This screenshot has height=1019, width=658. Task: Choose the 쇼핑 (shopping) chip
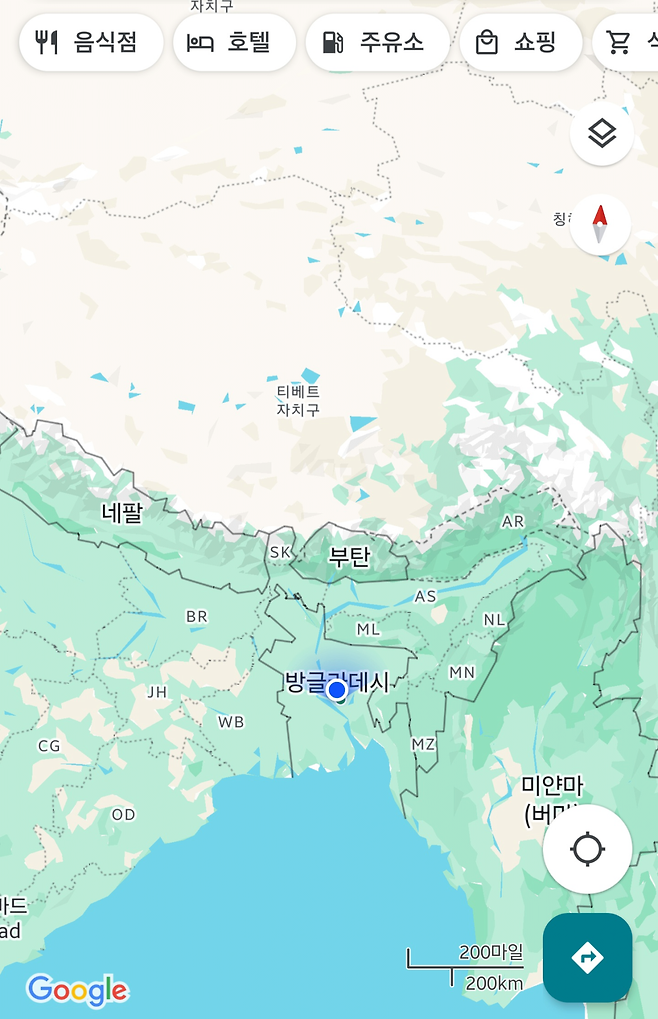pyautogui.click(x=520, y=42)
